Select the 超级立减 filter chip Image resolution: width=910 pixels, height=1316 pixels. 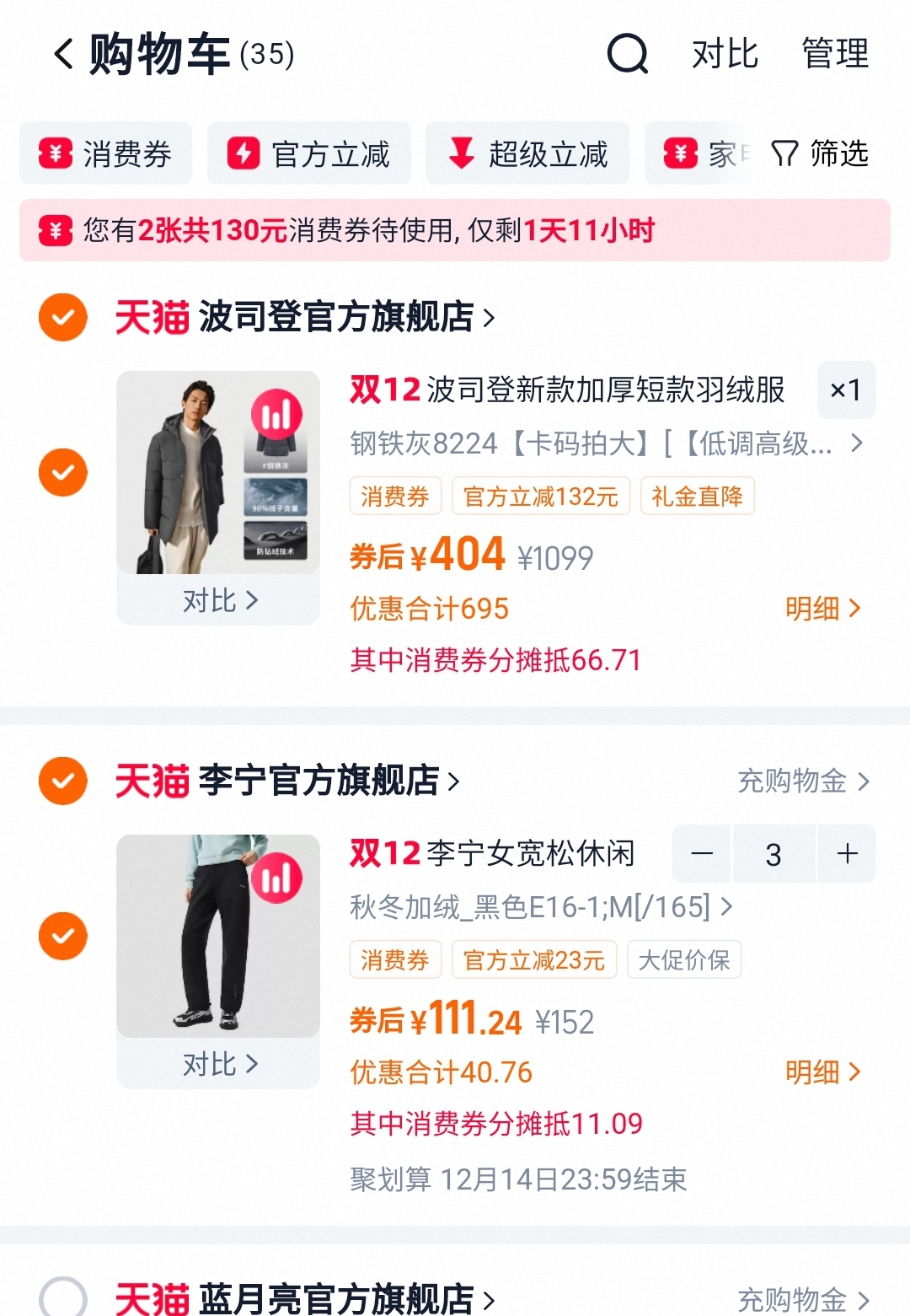point(527,154)
